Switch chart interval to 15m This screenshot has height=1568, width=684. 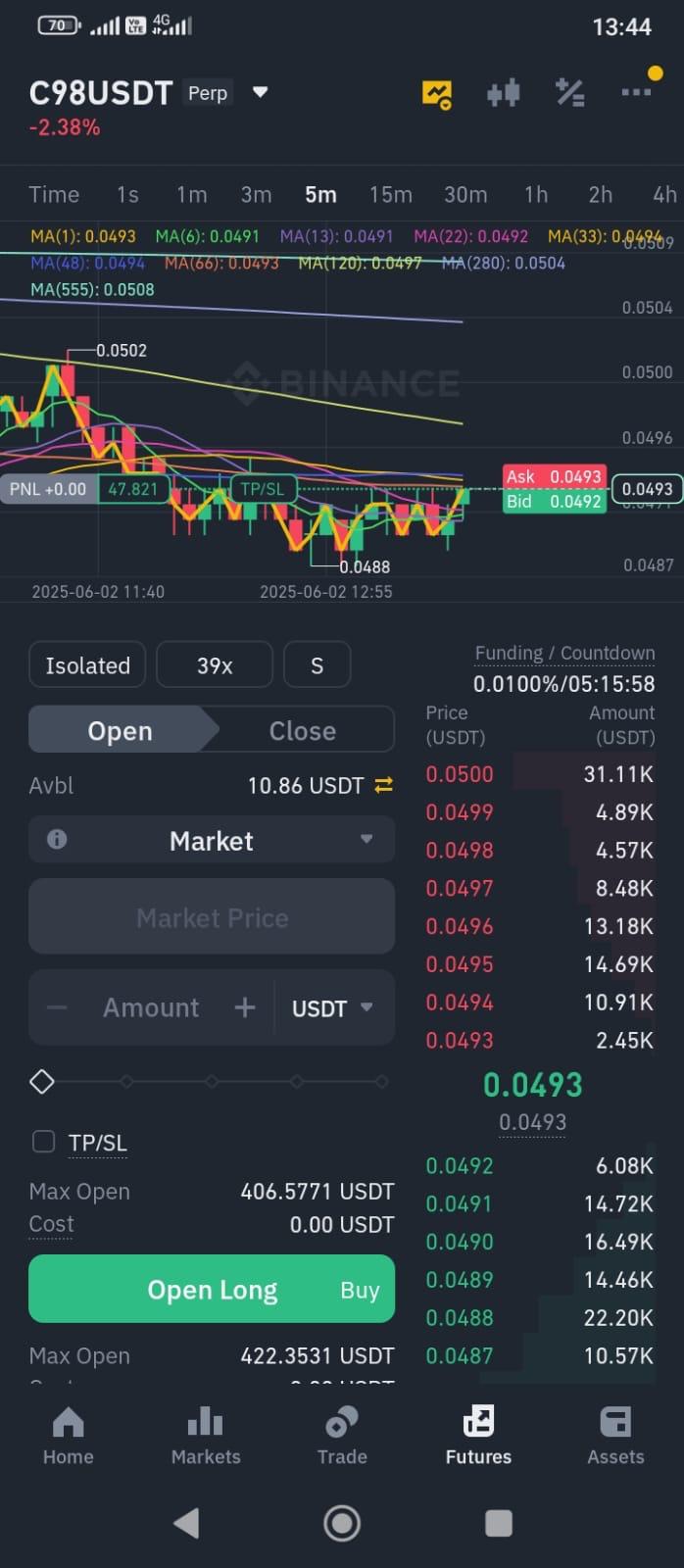pos(390,194)
